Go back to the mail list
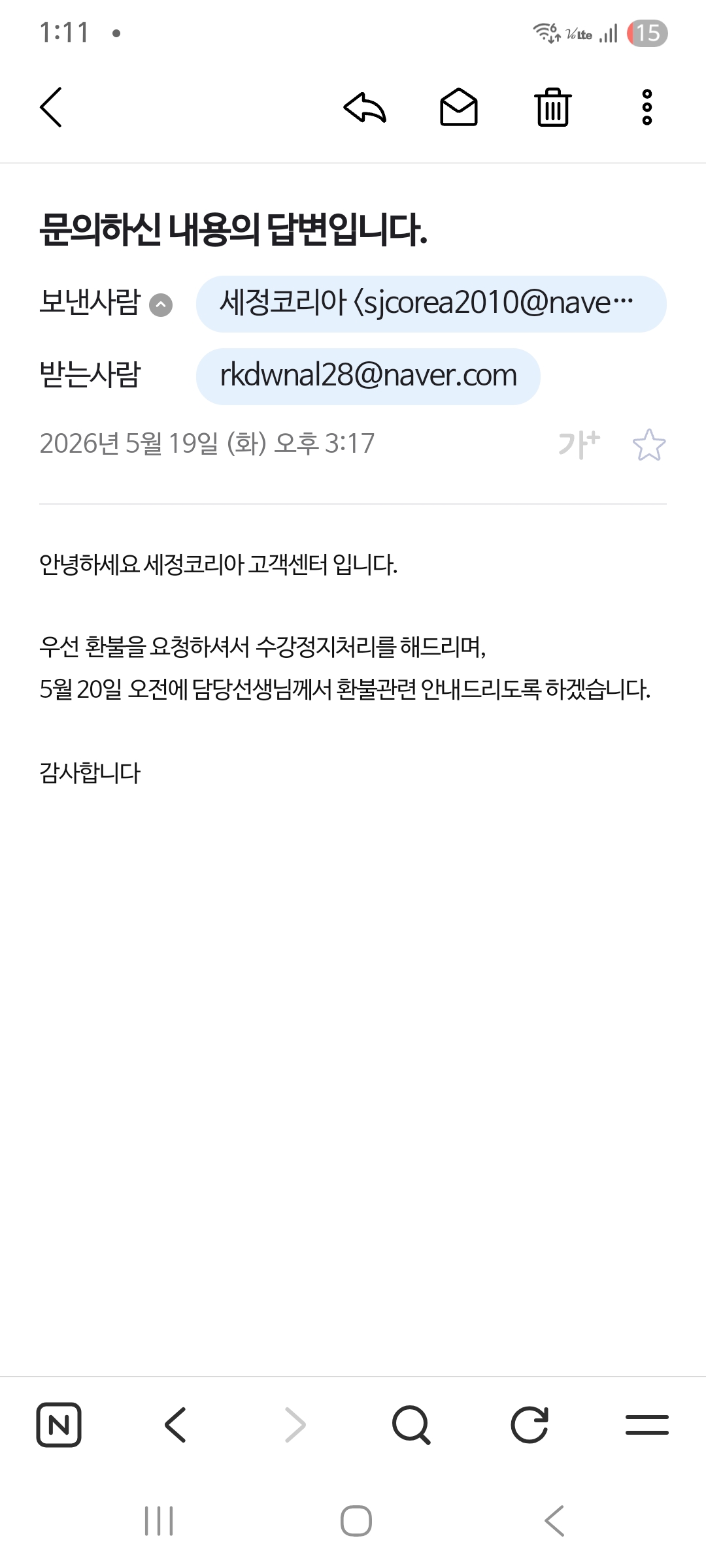The width and height of the screenshot is (706, 1568). tap(51, 107)
